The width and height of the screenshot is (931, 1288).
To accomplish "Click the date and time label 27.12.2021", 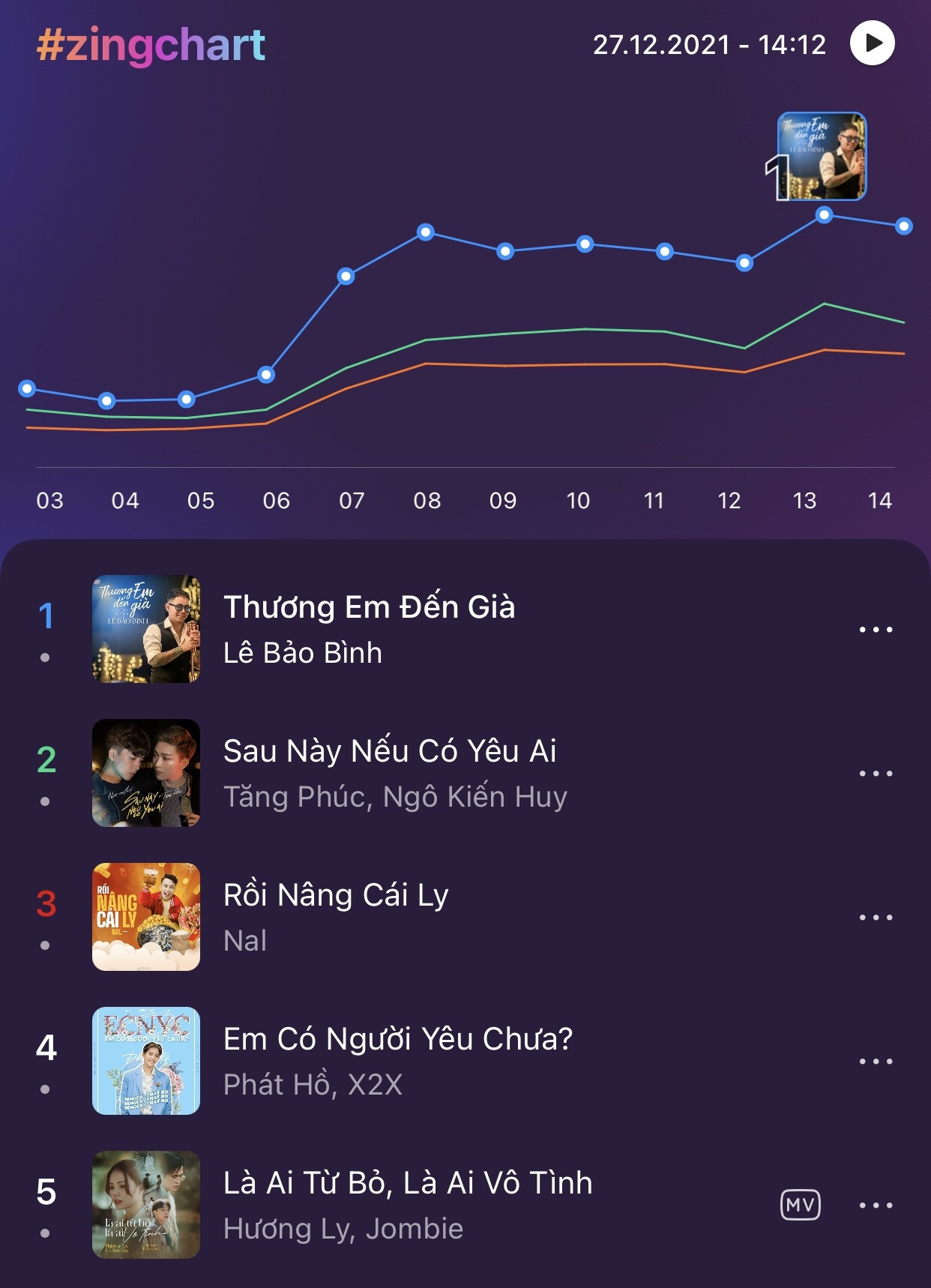I will point(708,45).
